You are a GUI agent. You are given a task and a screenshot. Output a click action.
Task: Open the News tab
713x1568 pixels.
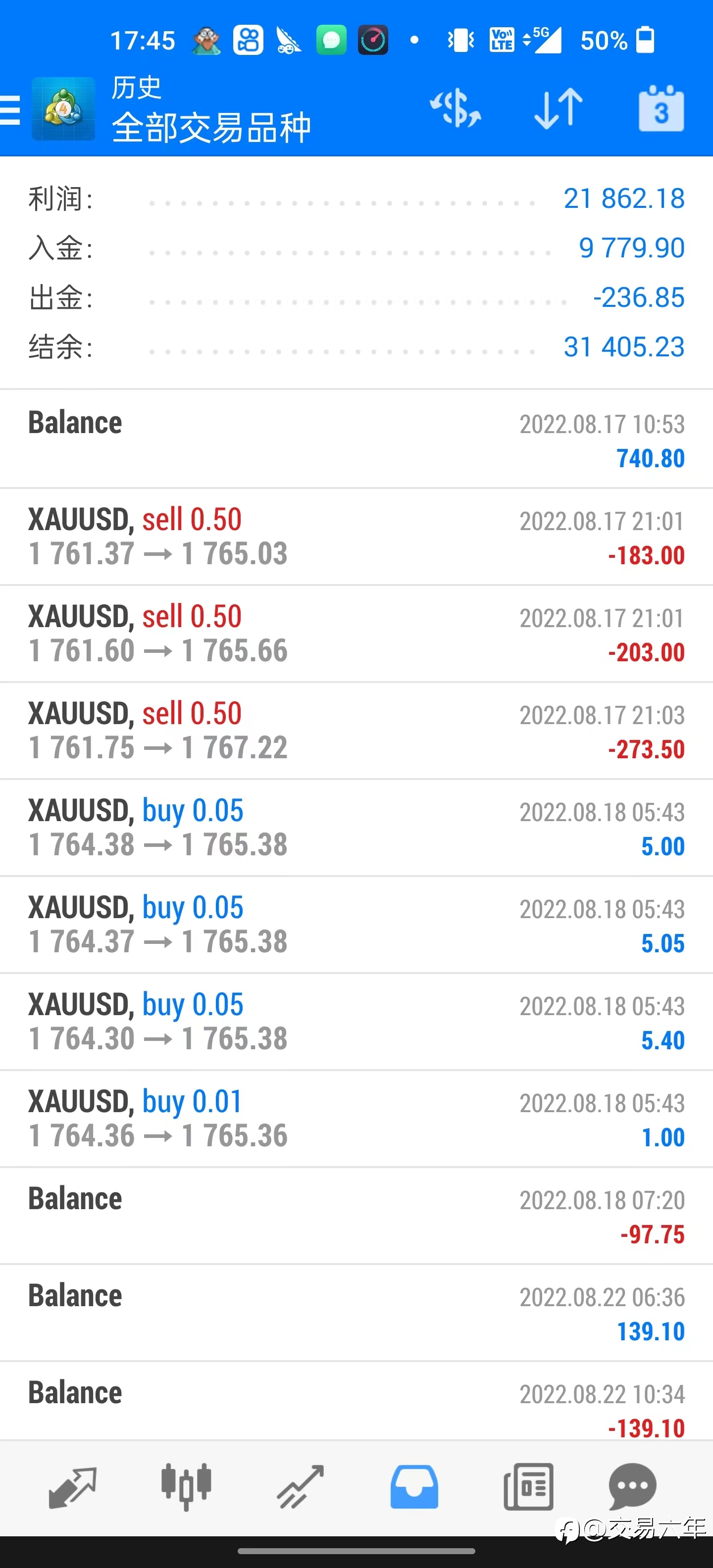(528, 1487)
